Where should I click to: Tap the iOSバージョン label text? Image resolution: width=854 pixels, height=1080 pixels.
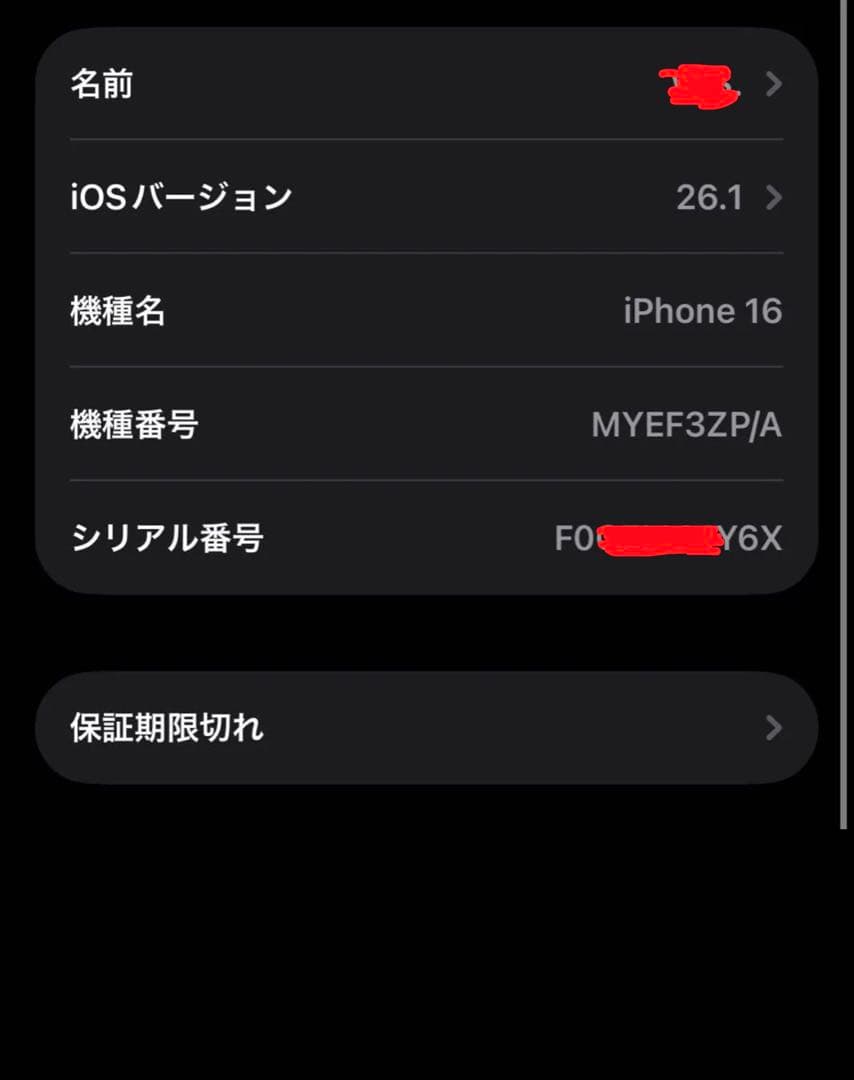(181, 197)
